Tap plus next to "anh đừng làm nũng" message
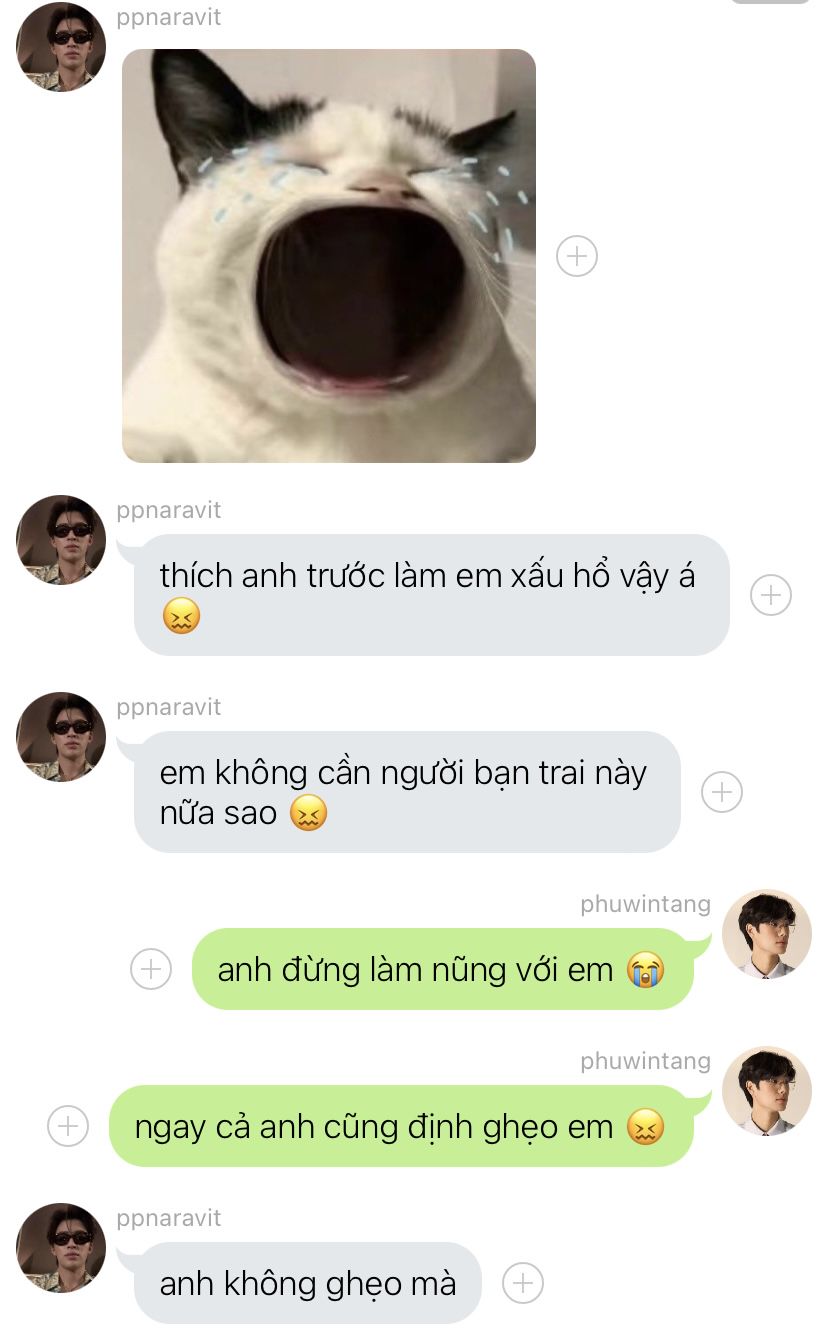The height and width of the screenshot is (1332, 828). point(151,969)
